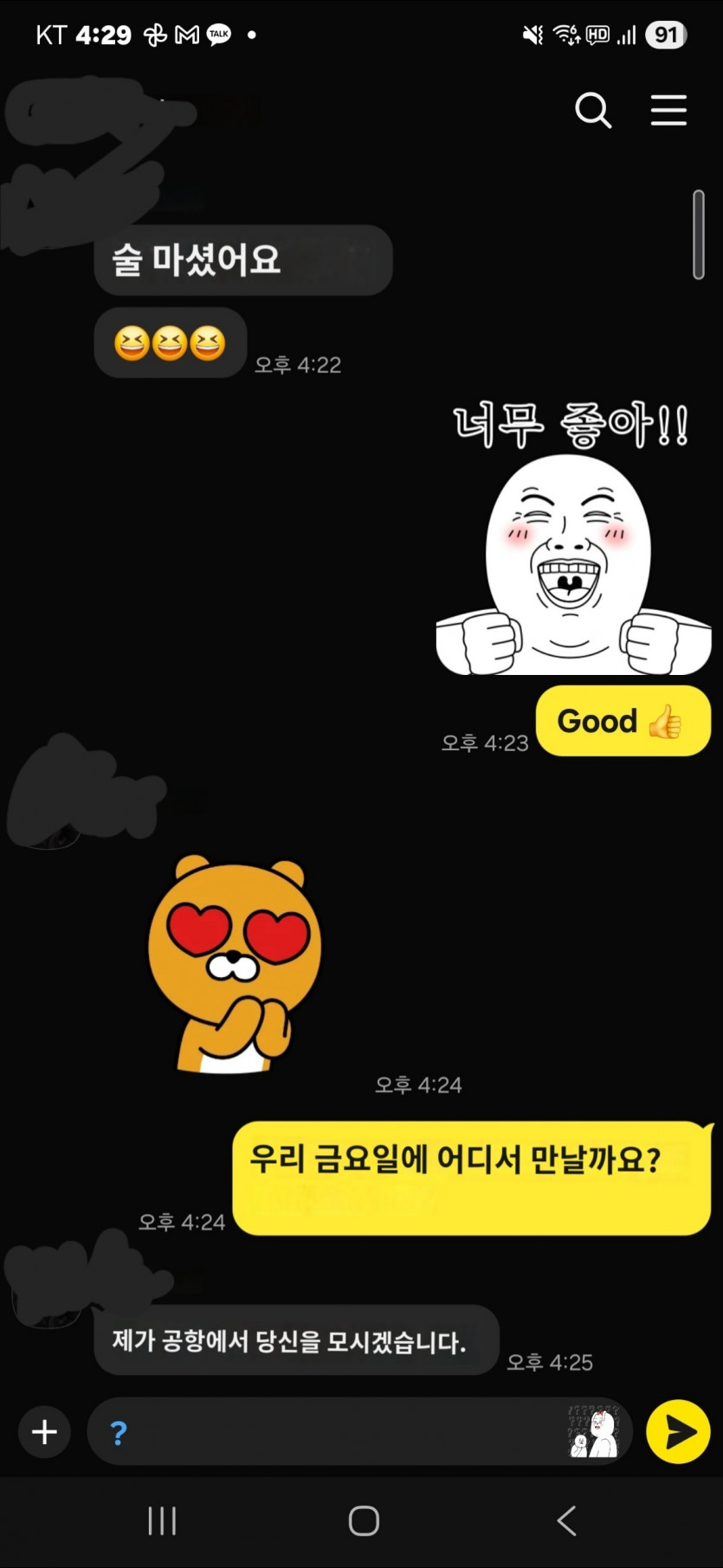Go to the home screen
The height and width of the screenshot is (1568, 723).
point(364,1520)
